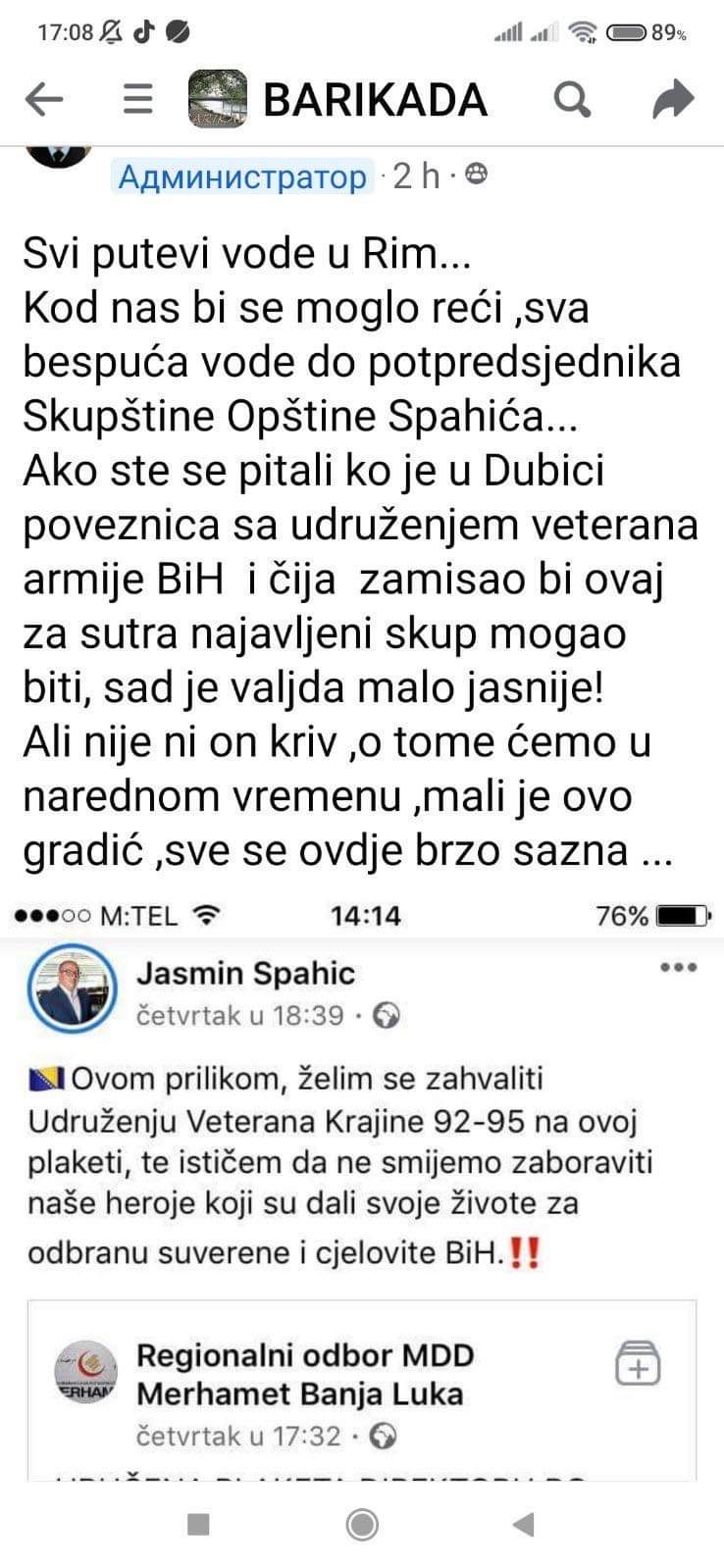The image size is (724, 1568).
Task: Open the post author's profile picture
Action: [57, 154]
